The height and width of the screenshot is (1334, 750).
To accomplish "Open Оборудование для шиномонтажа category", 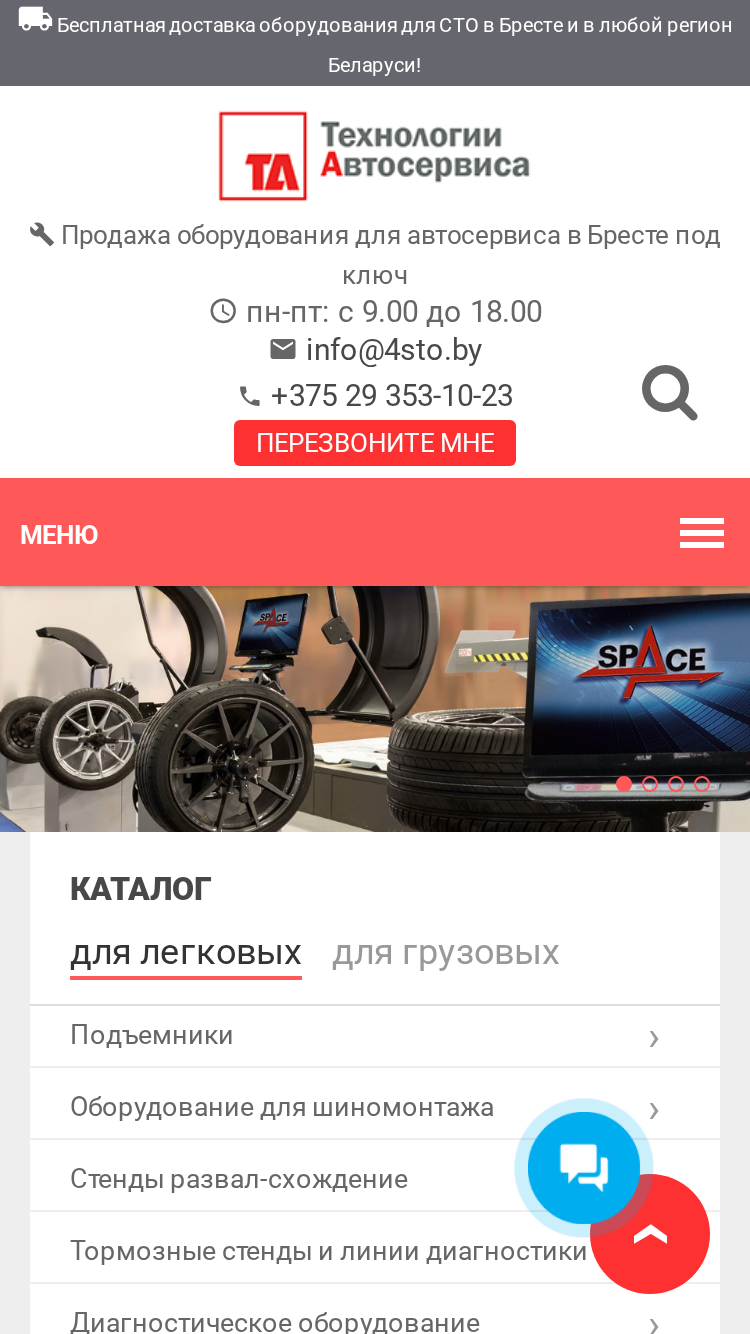I will coord(375,1107).
